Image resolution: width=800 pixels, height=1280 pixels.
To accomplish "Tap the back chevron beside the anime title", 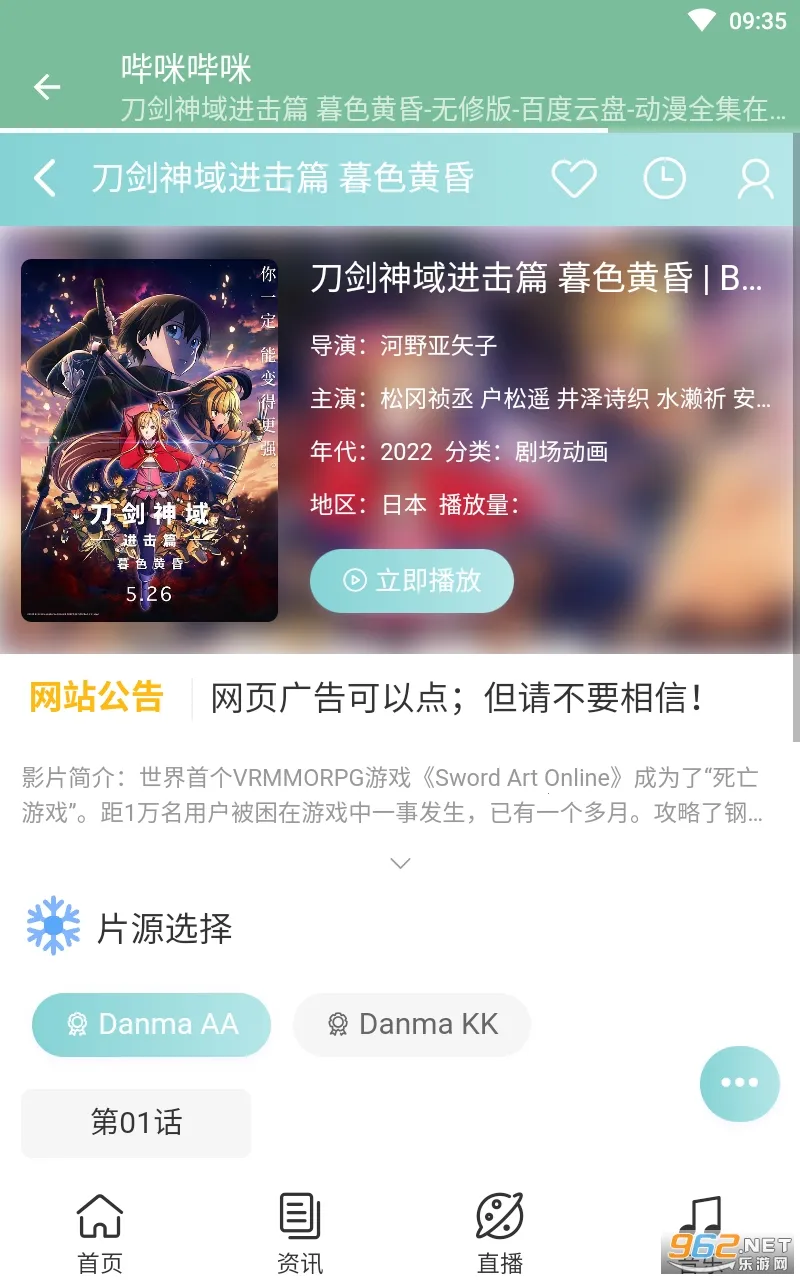I will tap(44, 179).
